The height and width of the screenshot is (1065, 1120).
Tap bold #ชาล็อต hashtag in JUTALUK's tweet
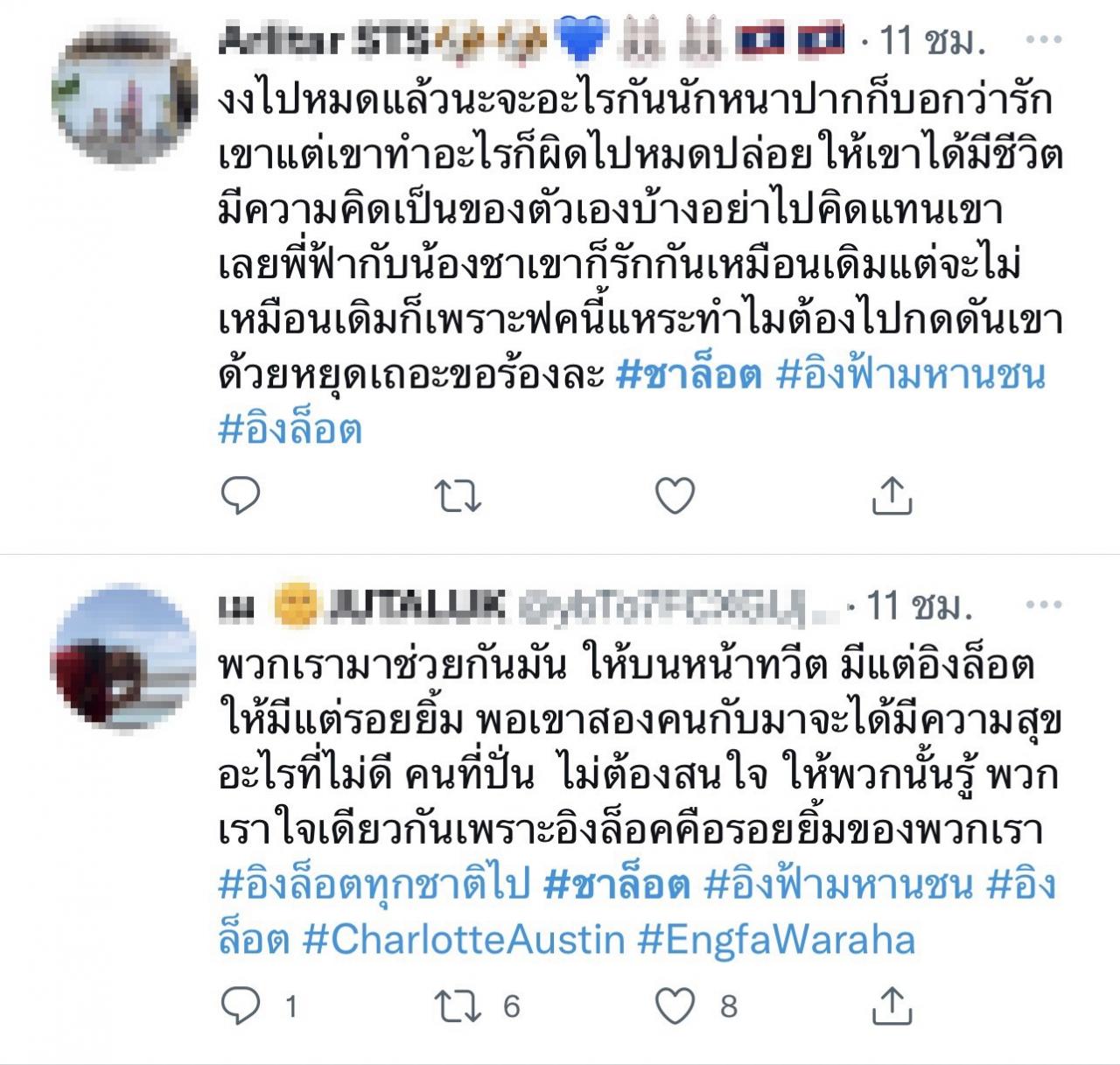click(x=616, y=886)
